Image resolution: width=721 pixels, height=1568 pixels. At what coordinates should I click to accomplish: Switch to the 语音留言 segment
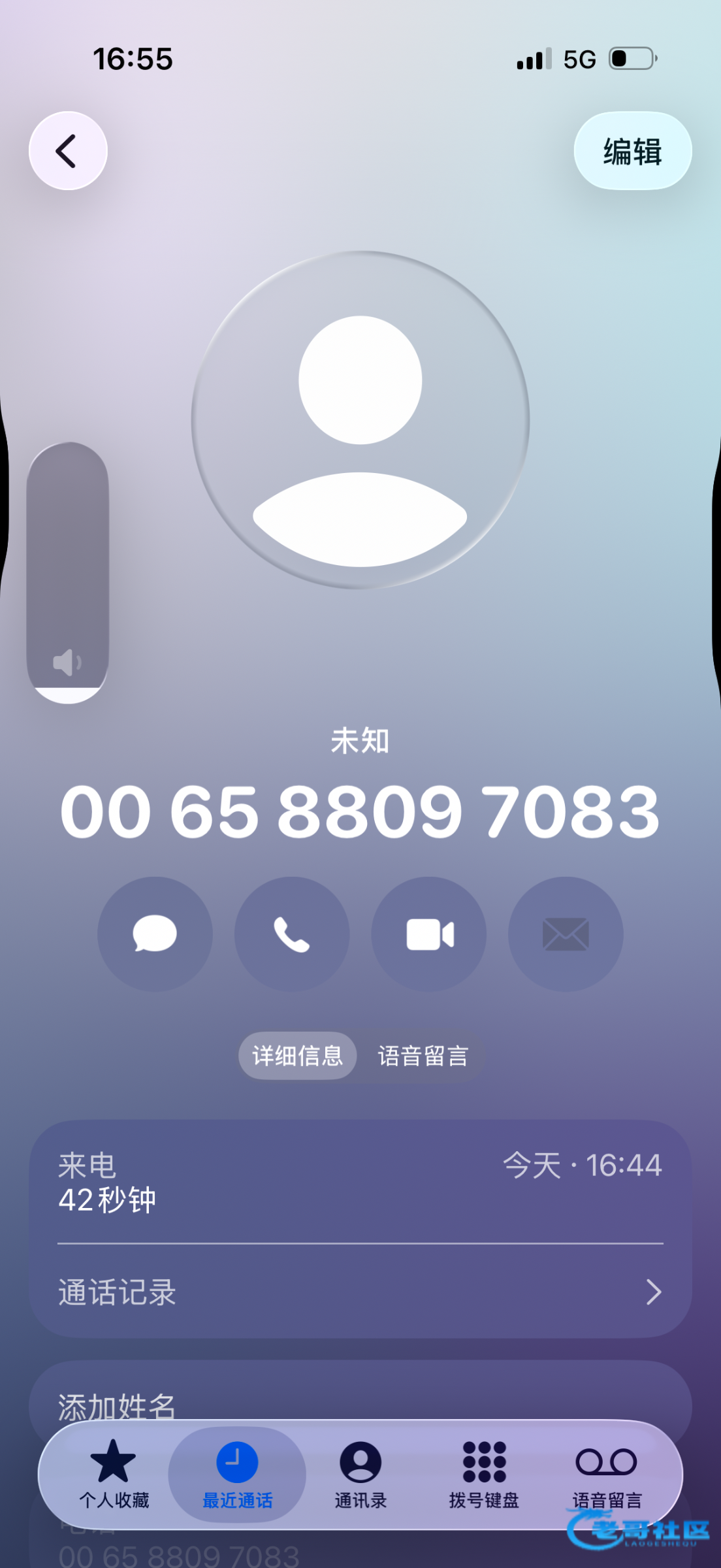pyautogui.click(x=423, y=1056)
